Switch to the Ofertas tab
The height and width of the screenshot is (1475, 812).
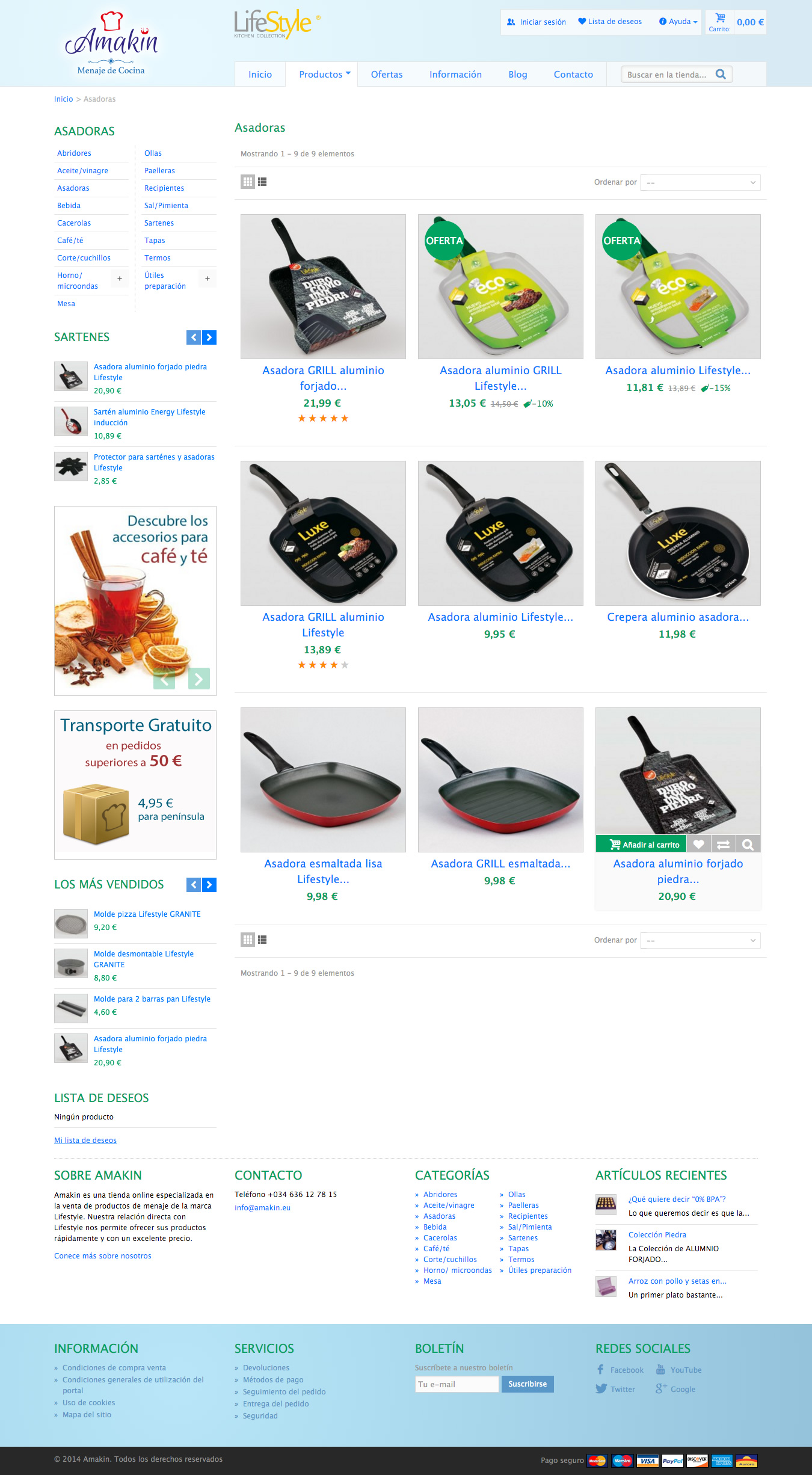387,75
